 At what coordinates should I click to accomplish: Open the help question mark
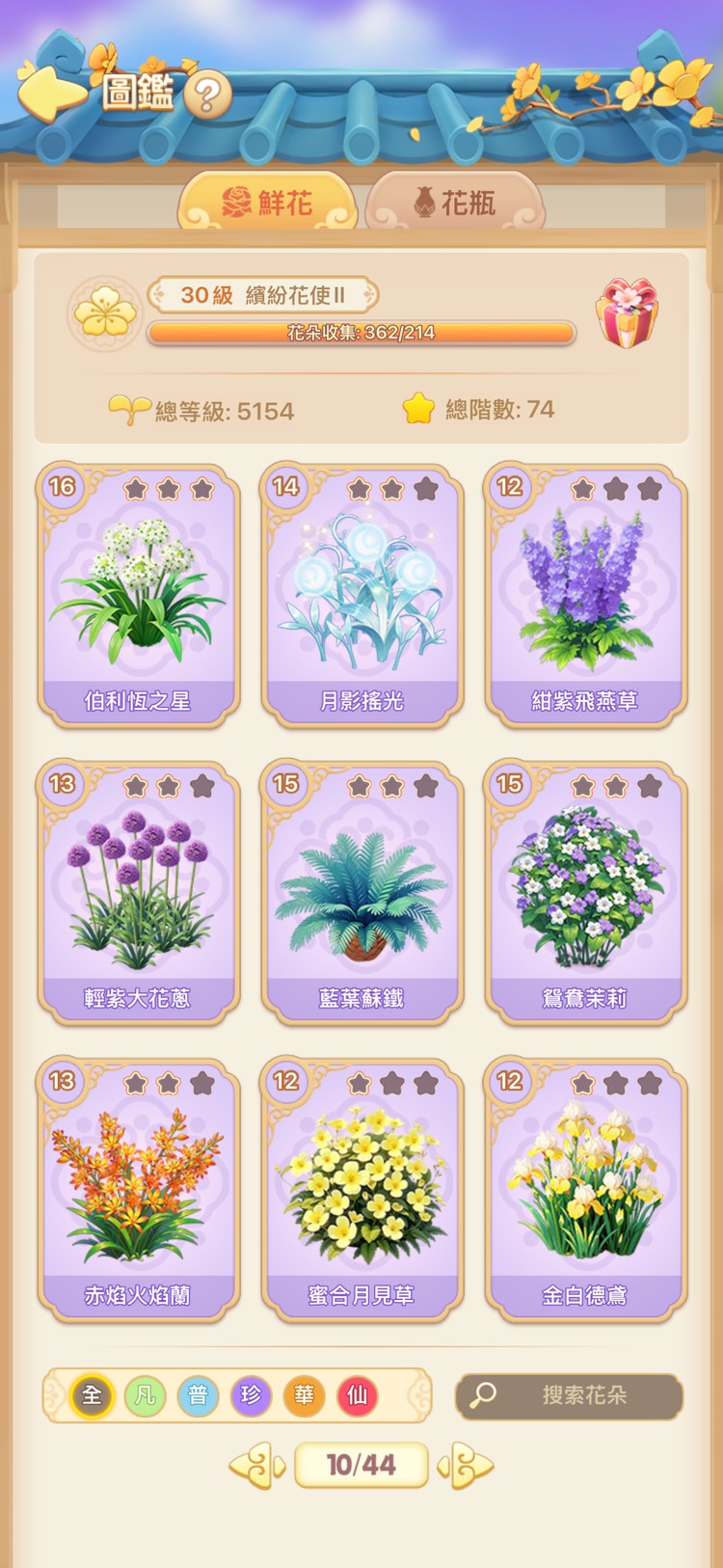coord(207,95)
